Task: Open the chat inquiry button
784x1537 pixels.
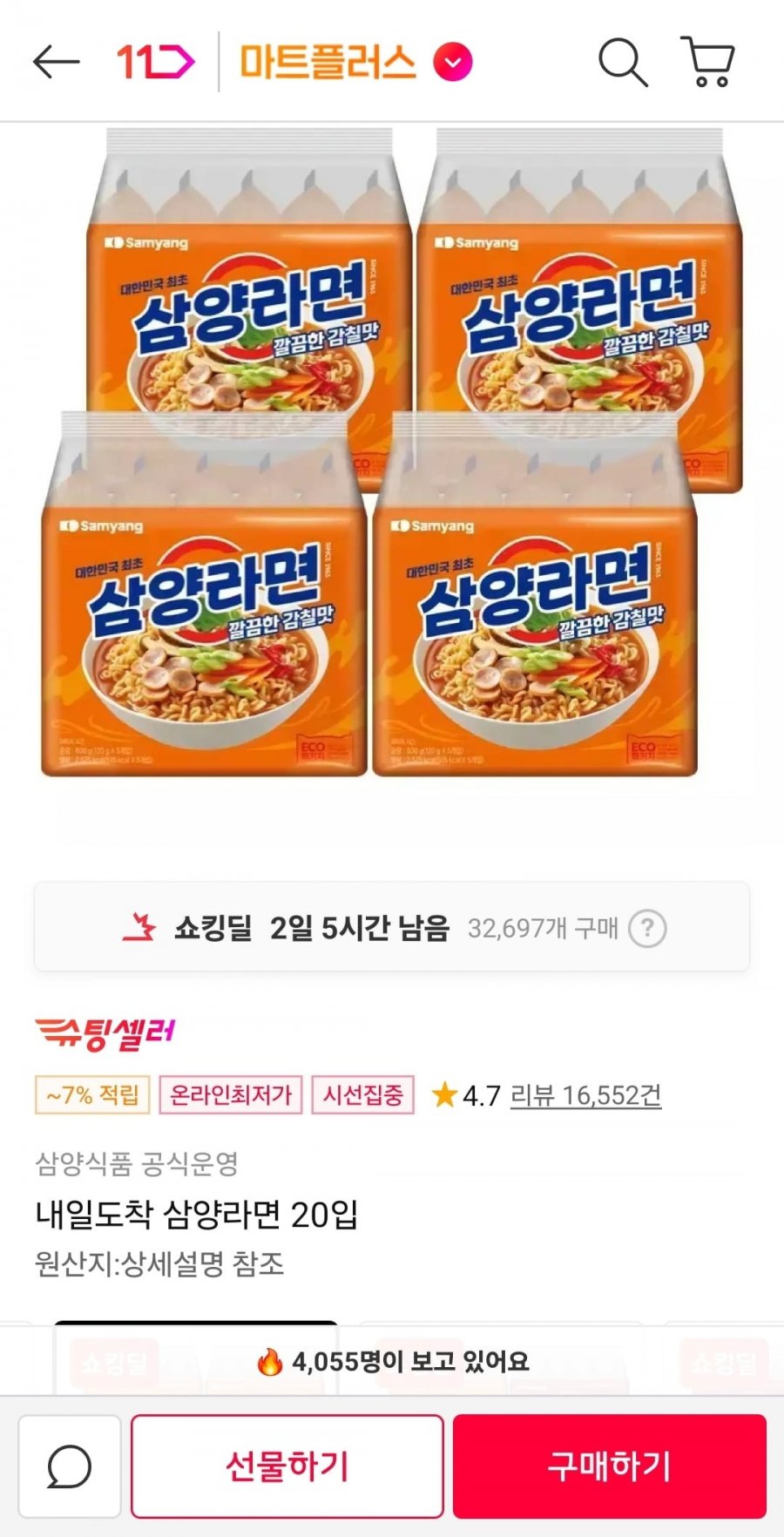Action: (x=70, y=1466)
